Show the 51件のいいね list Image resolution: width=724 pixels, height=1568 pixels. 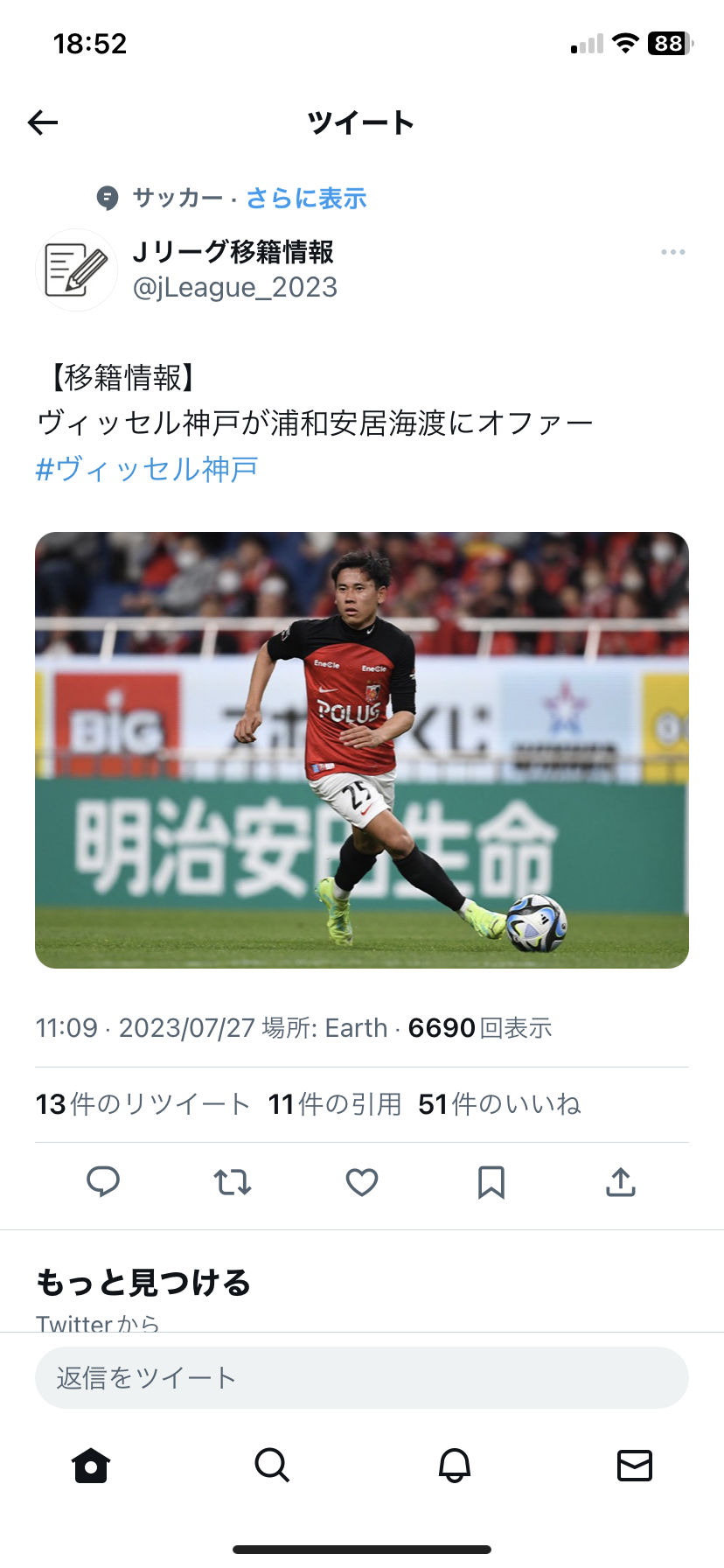click(x=499, y=1104)
